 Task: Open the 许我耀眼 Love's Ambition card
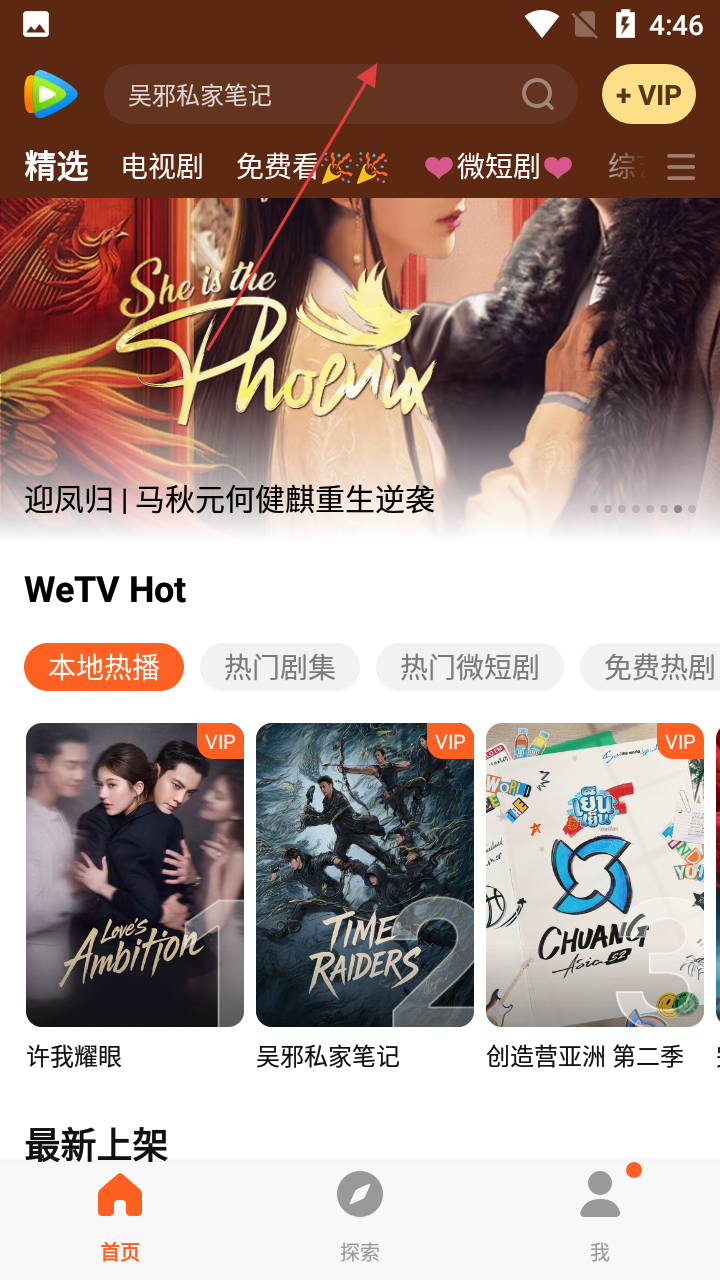click(x=135, y=875)
